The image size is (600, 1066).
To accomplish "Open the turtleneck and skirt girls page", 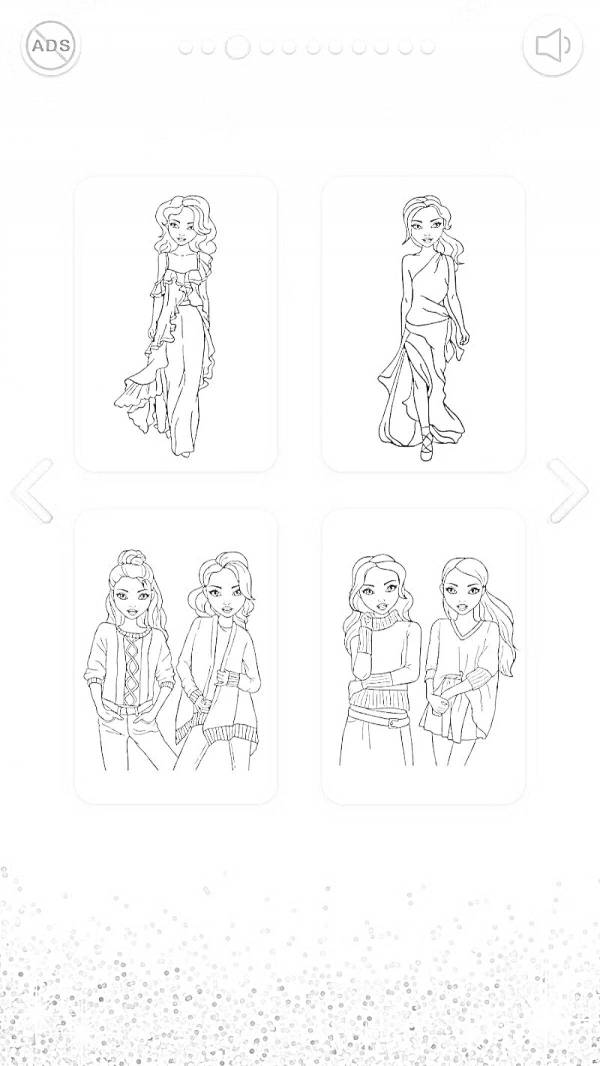I will [423, 656].
